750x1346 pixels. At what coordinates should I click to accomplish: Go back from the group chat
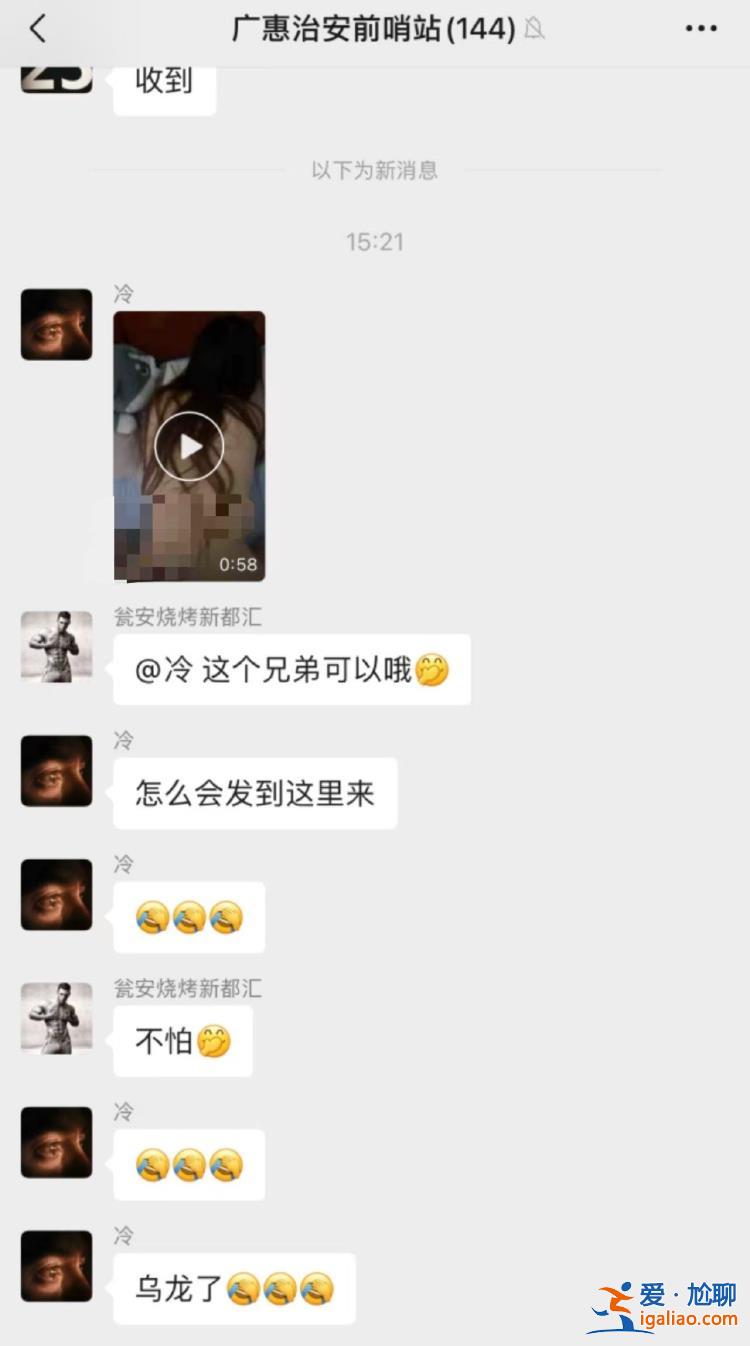[38, 29]
